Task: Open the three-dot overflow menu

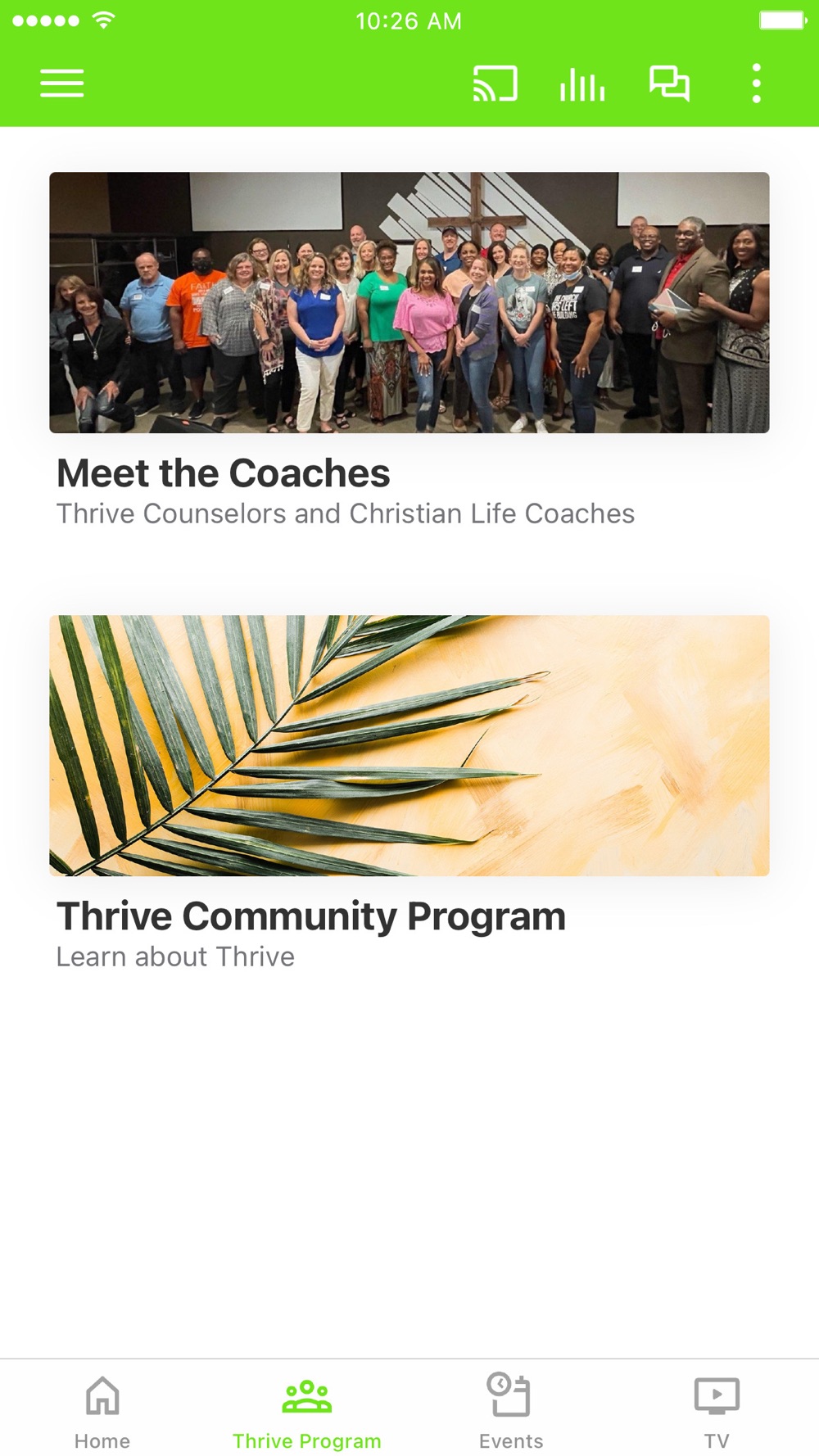Action: click(757, 84)
